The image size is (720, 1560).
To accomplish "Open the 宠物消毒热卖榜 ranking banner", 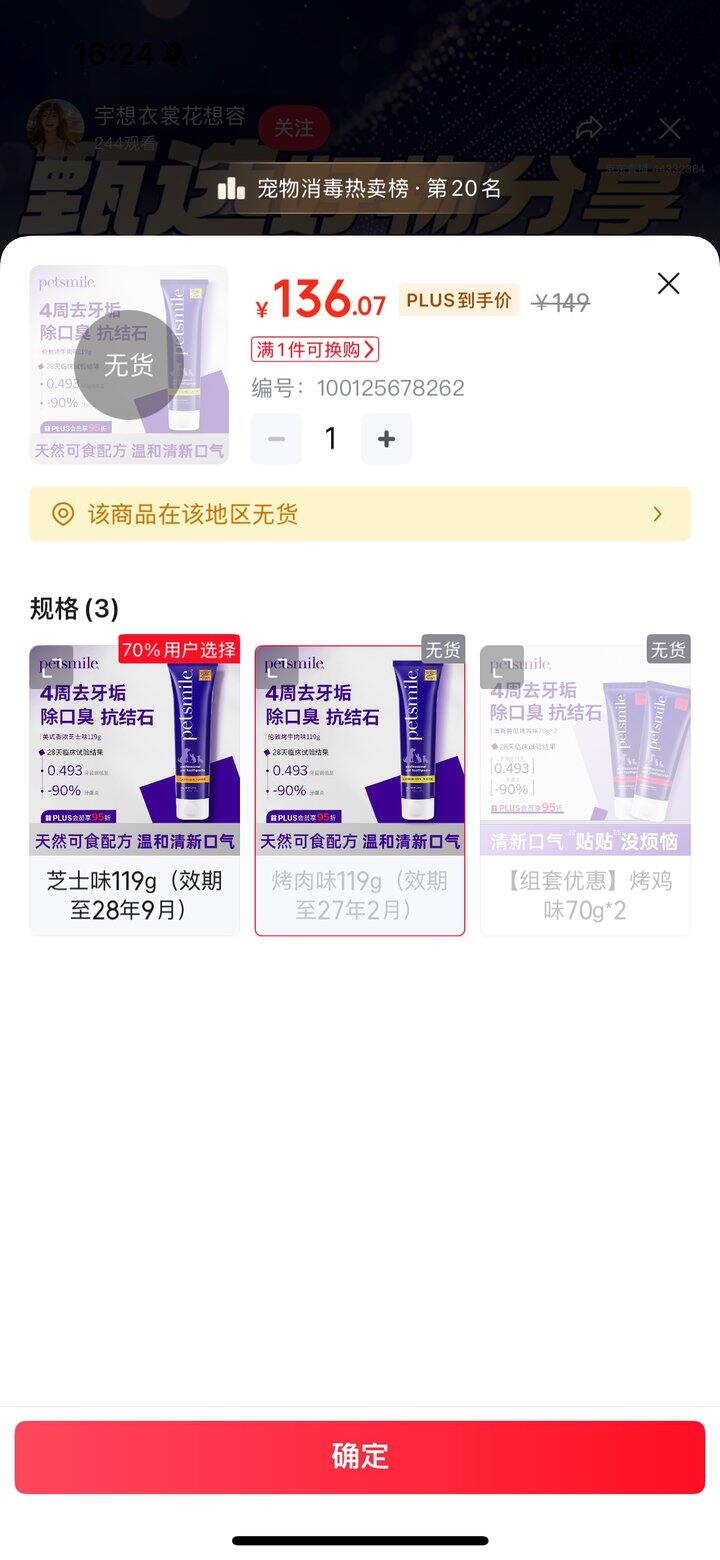I will pos(360,188).
